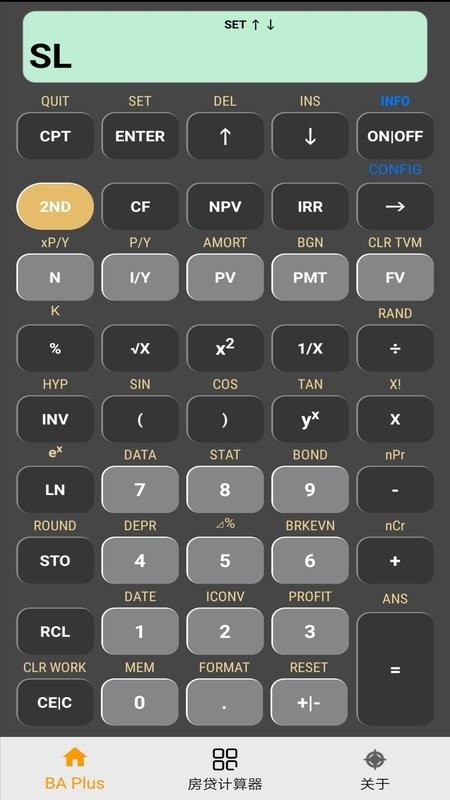Tap the FV key

coord(395,278)
